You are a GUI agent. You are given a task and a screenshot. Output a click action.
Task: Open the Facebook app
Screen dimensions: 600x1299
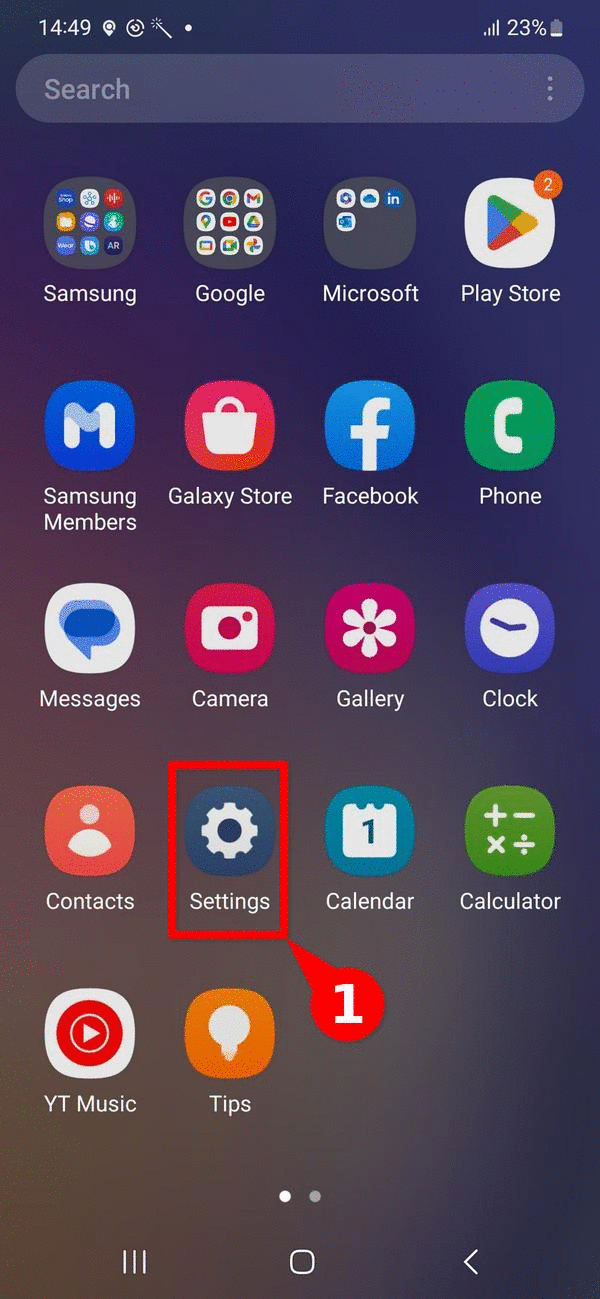pyautogui.click(x=370, y=427)
